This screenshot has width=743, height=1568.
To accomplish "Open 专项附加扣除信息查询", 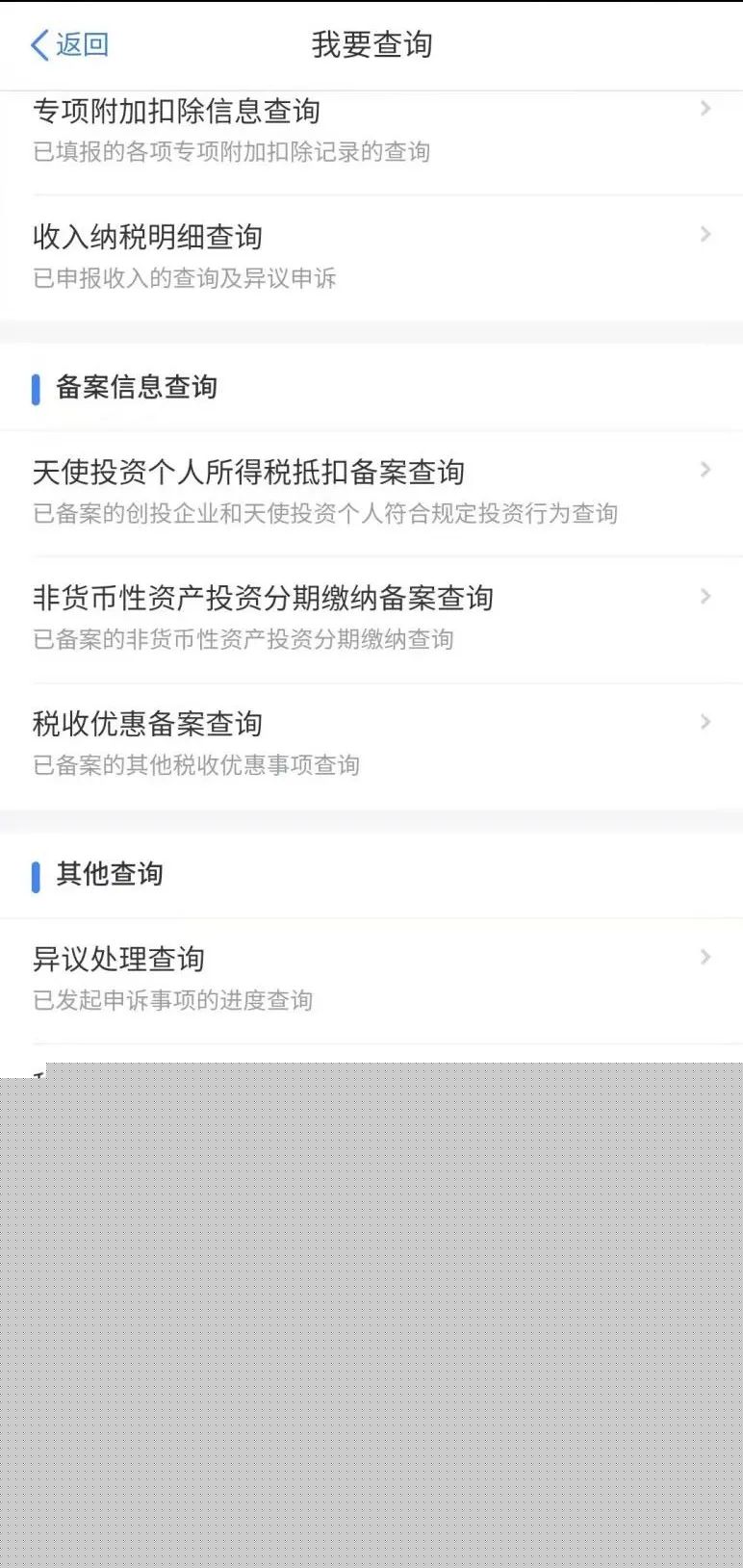I will coord(371,132).
